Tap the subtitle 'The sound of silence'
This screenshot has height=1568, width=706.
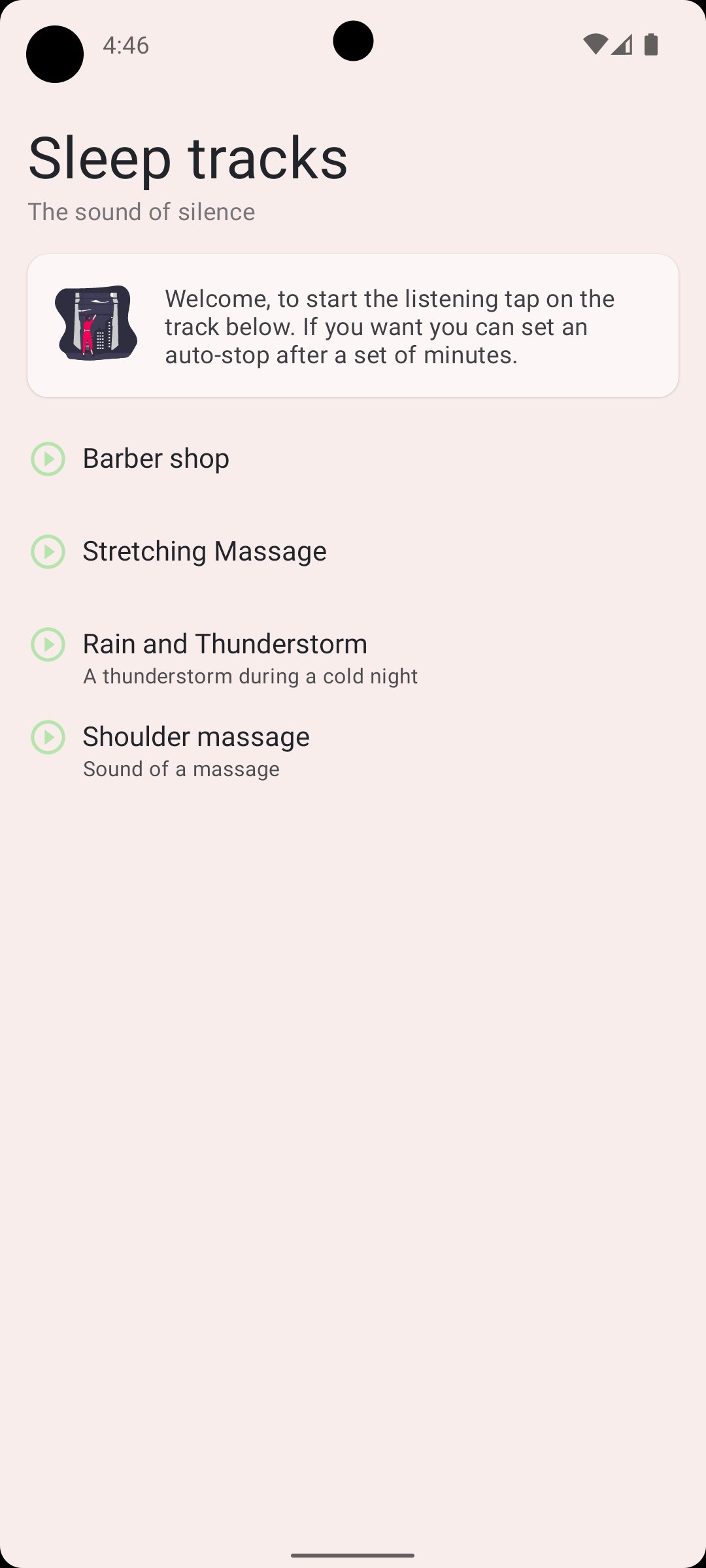point(141,211)
